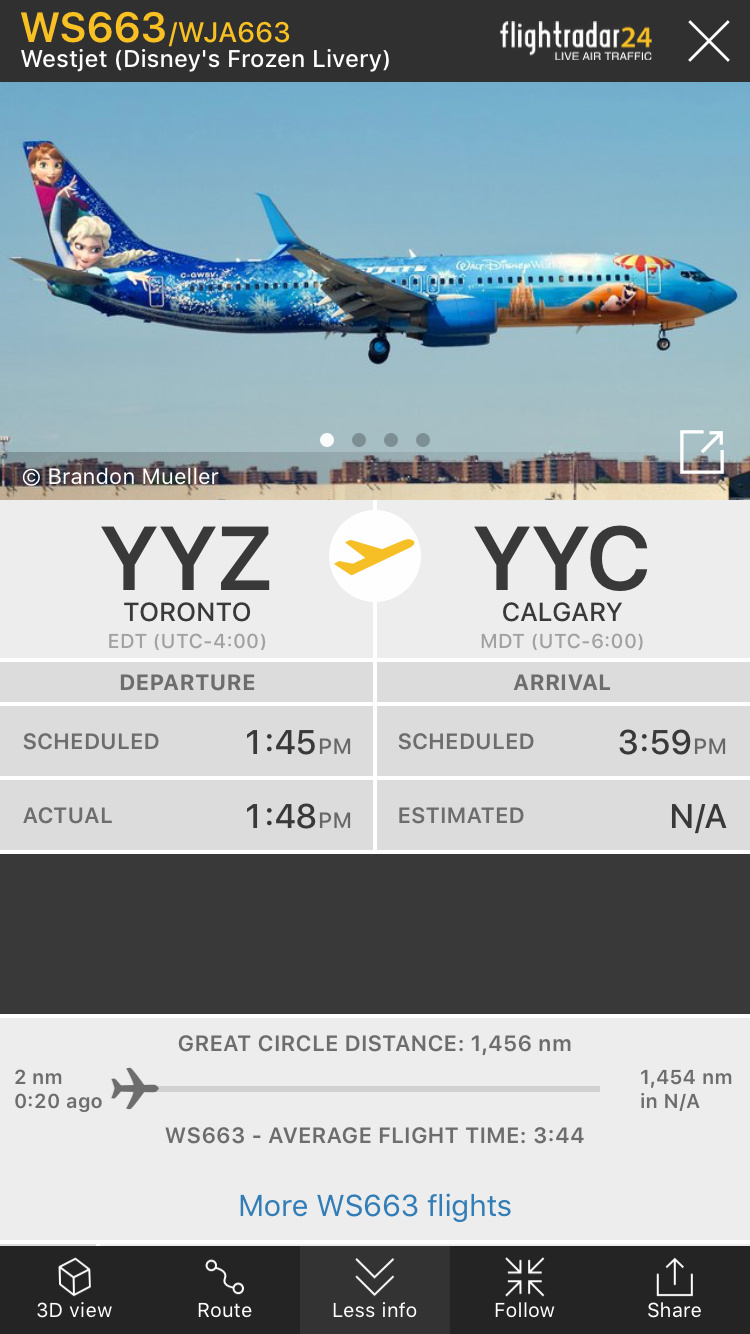Share this flight

674,1290
